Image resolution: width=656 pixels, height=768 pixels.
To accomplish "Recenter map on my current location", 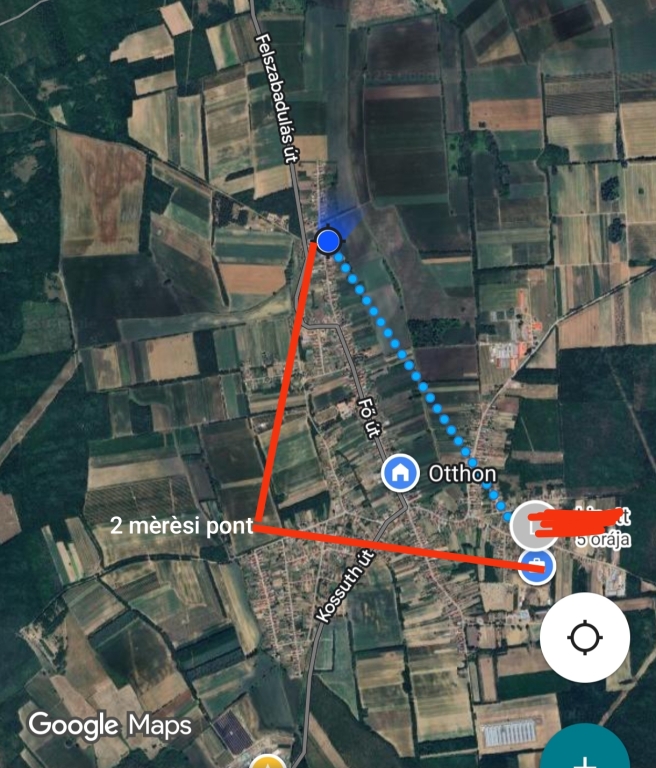I will (585, 638).
